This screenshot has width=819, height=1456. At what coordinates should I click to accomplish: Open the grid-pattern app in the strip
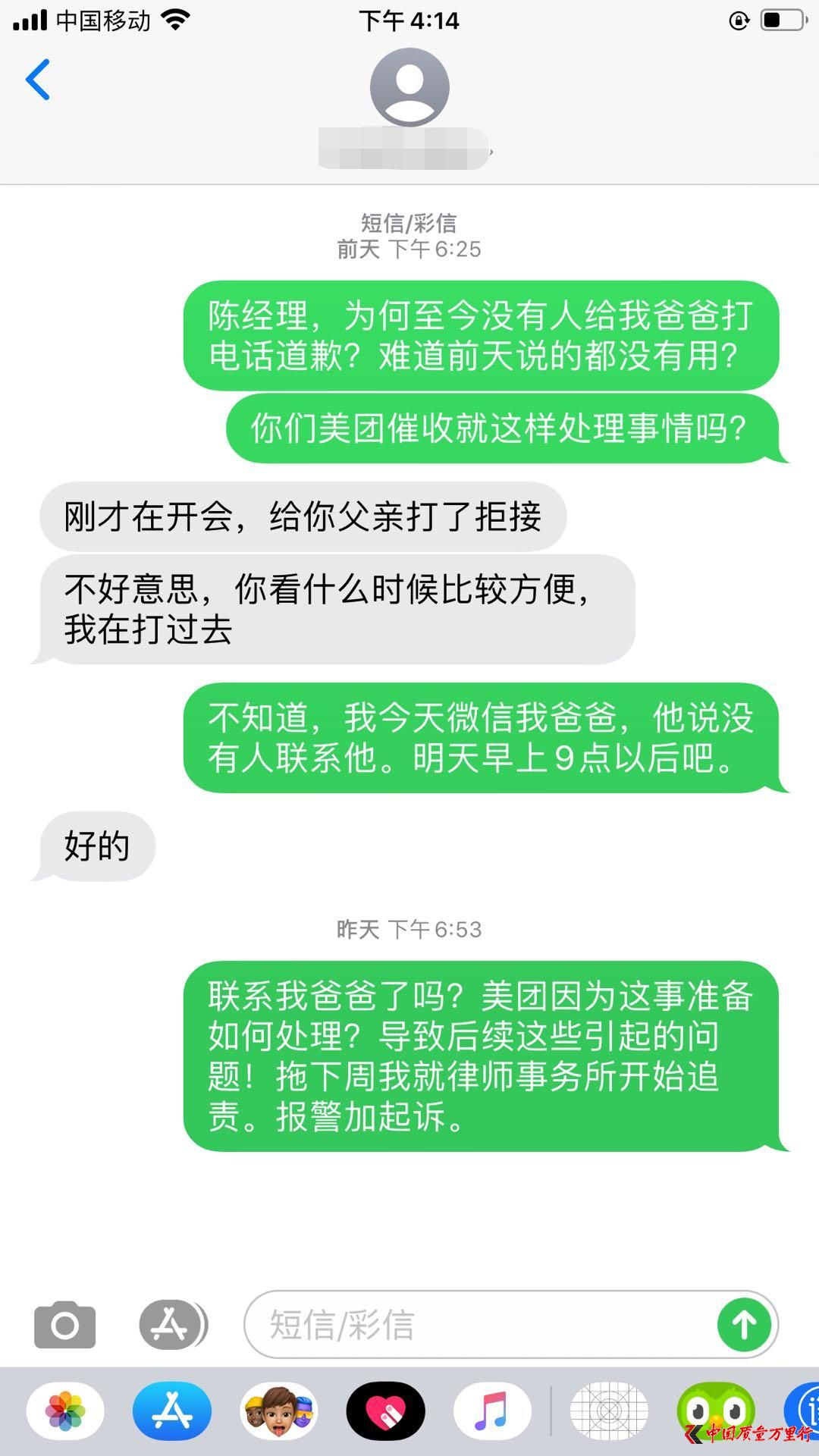(609, 1411)
